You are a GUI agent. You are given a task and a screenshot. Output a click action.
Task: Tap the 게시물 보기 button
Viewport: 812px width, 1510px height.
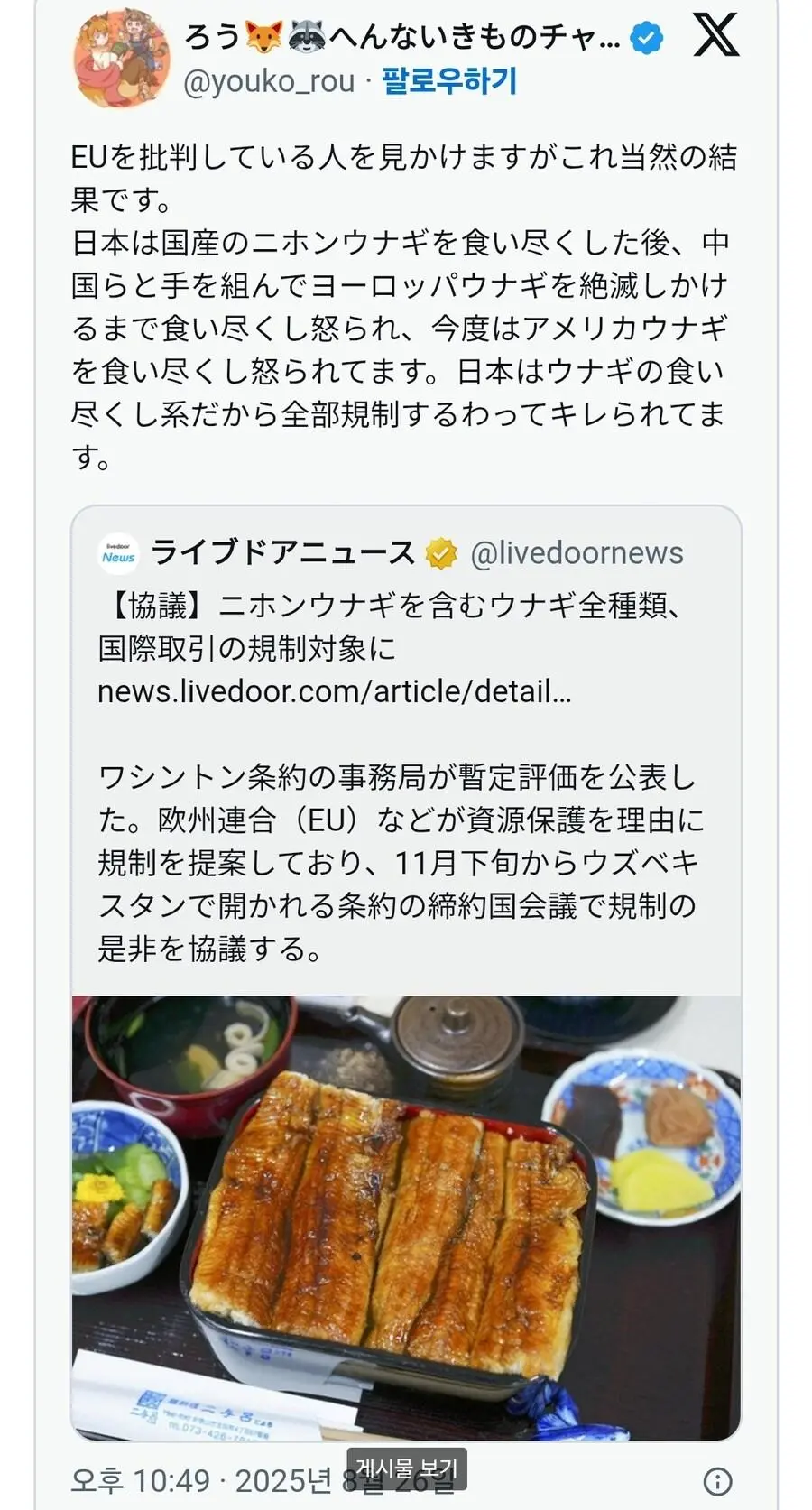click(407, 1469)
